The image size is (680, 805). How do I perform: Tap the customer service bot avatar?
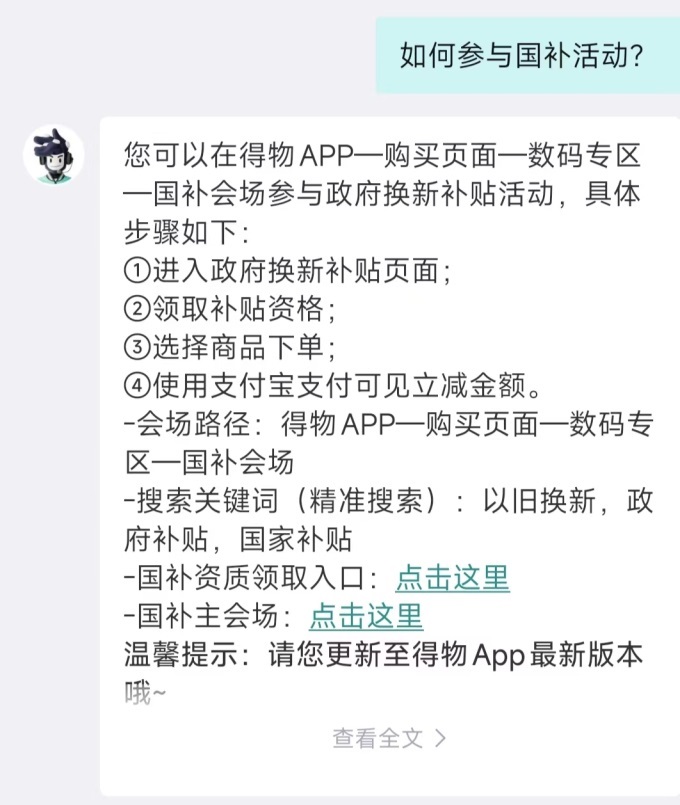54,156
